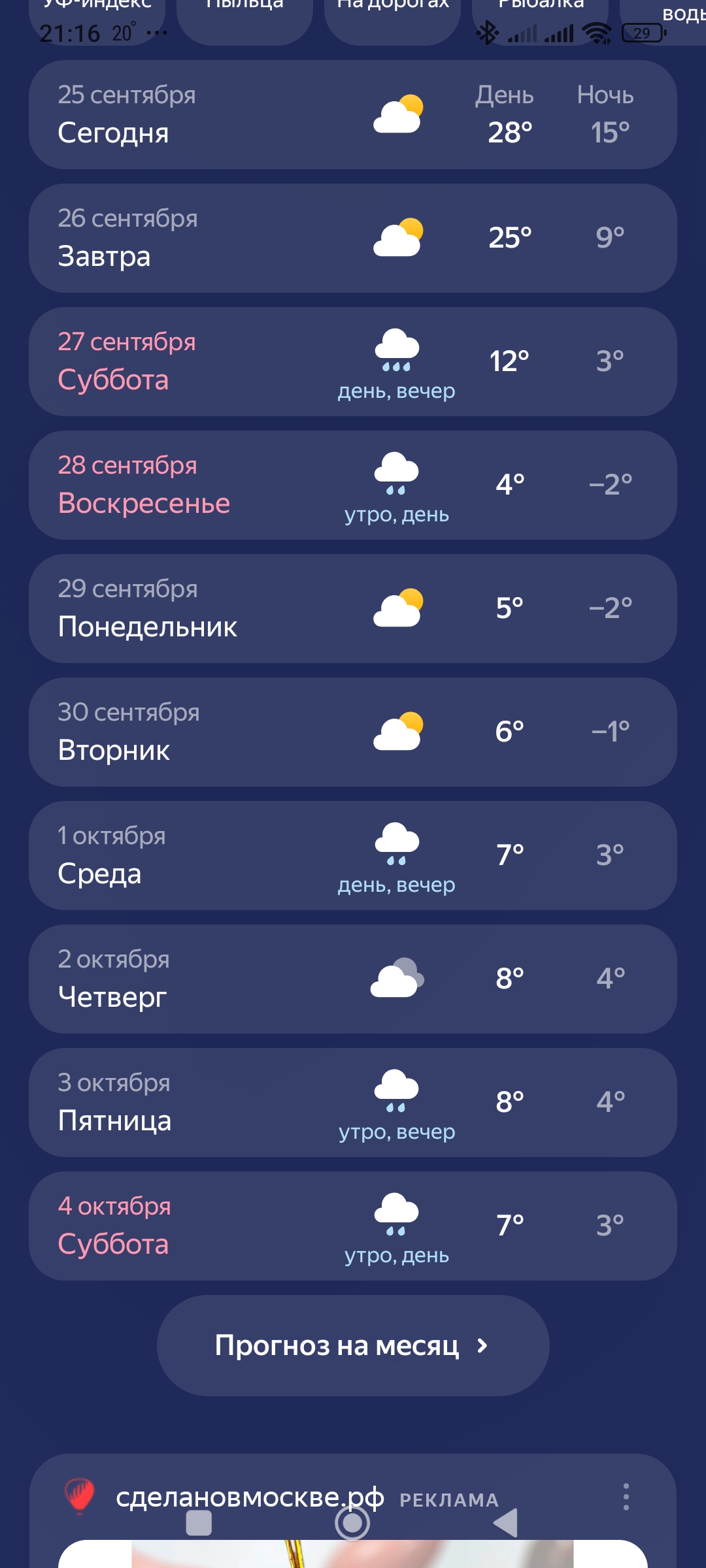Open the Четверг 2 октября forecast

click(353, 979)
